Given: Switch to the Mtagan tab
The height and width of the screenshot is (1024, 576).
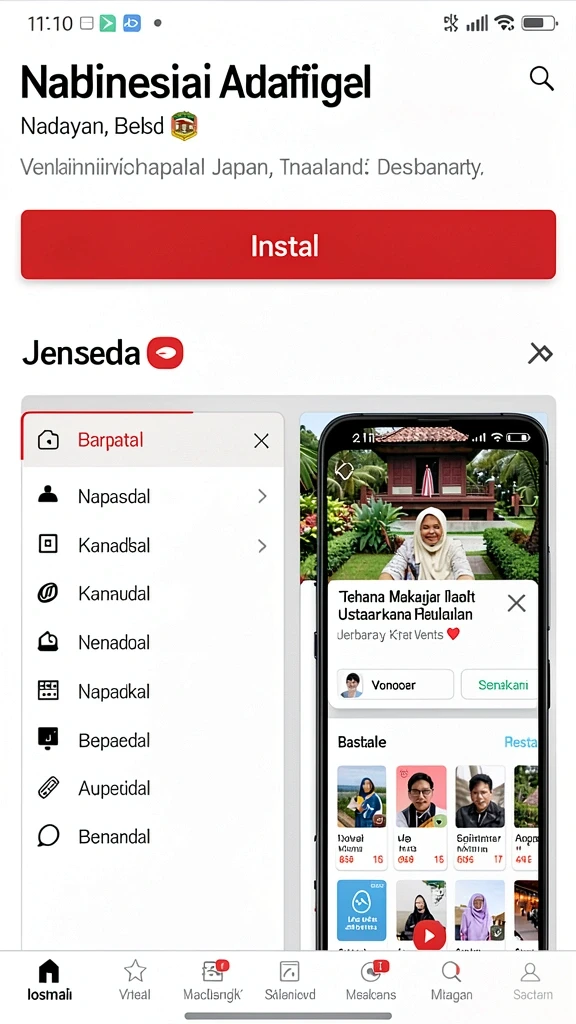Looking at the screenshot, I should click(451, 980).
